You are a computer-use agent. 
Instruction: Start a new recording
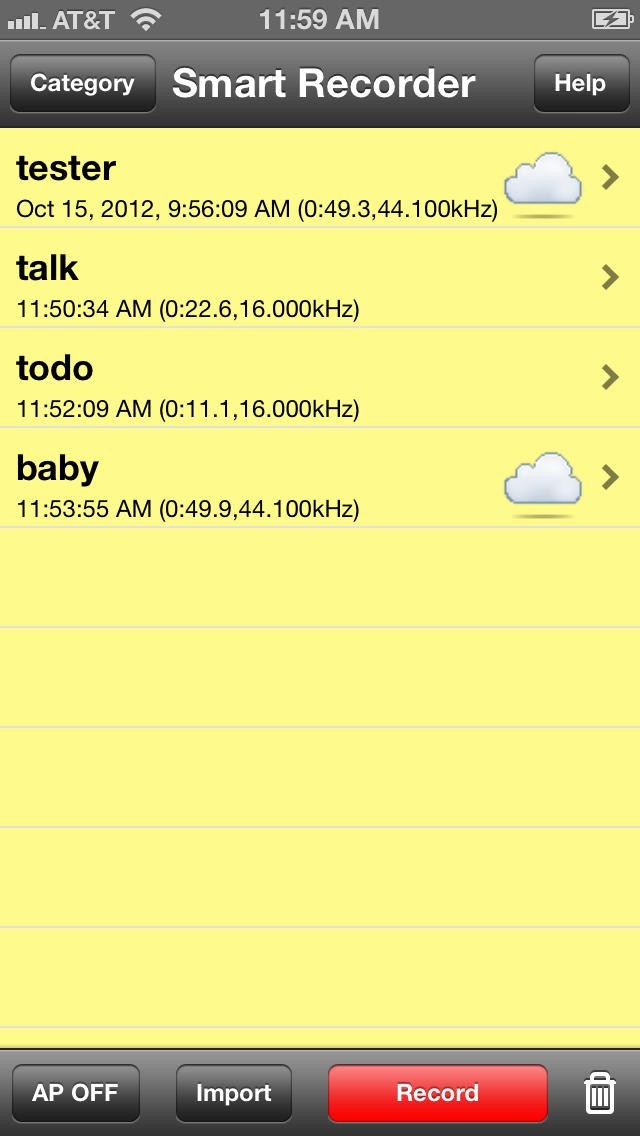tap(438, 1093)
